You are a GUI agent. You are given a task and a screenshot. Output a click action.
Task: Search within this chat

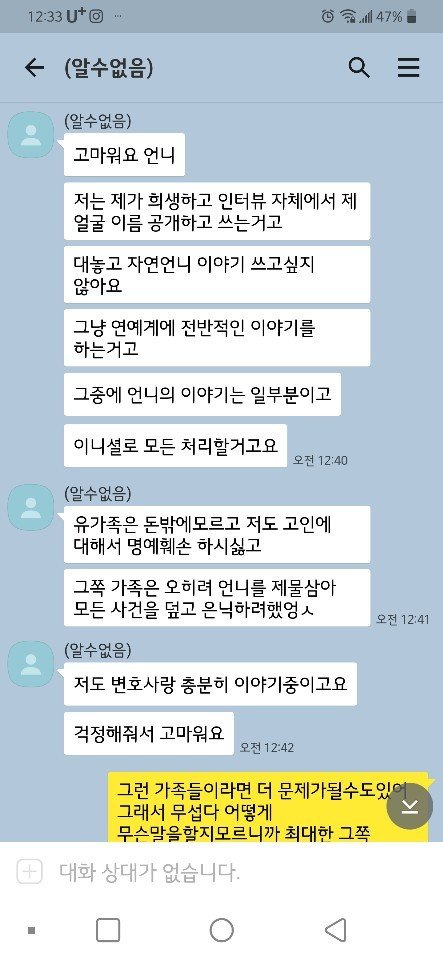tap(359, 68)
